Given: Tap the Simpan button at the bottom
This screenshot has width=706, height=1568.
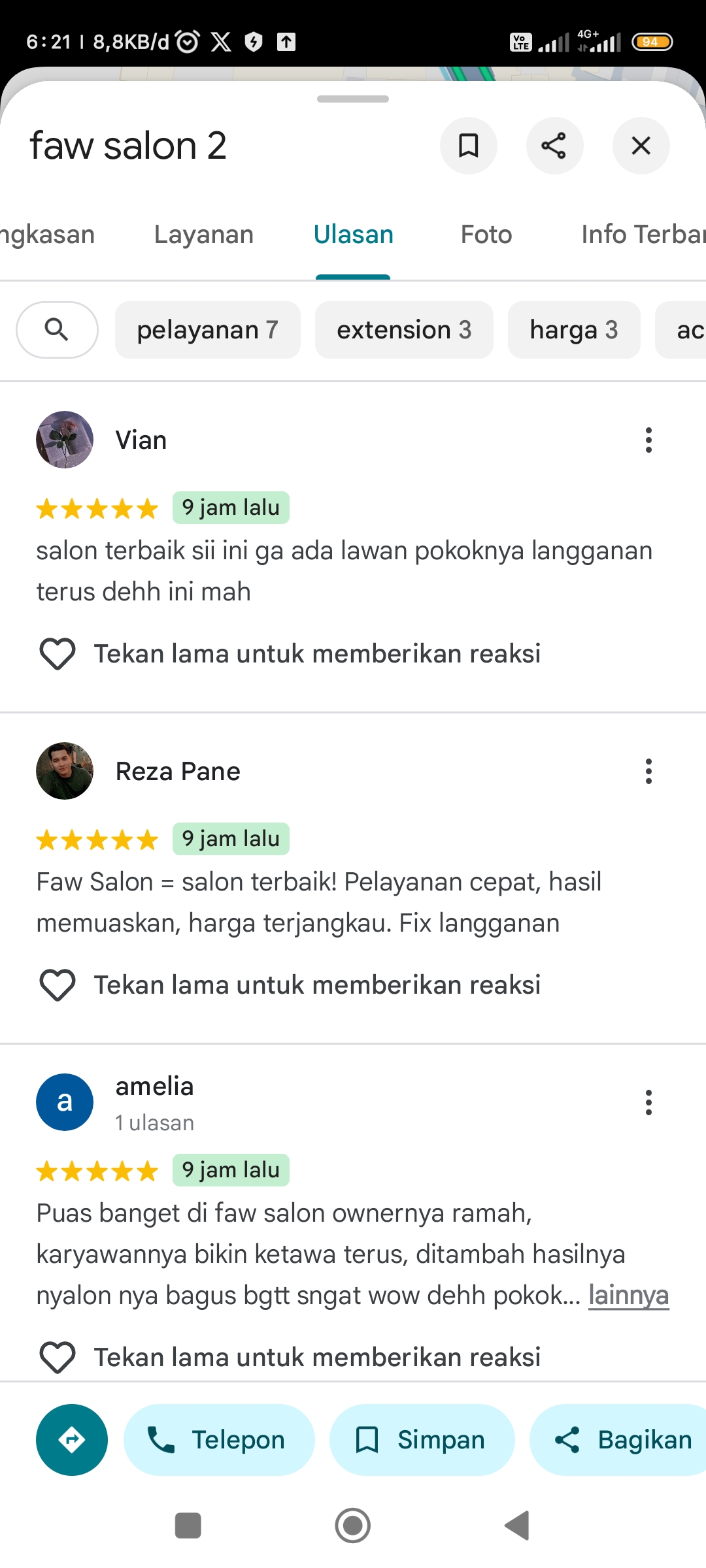Looking at the screenshot, I should (422, 1440).
